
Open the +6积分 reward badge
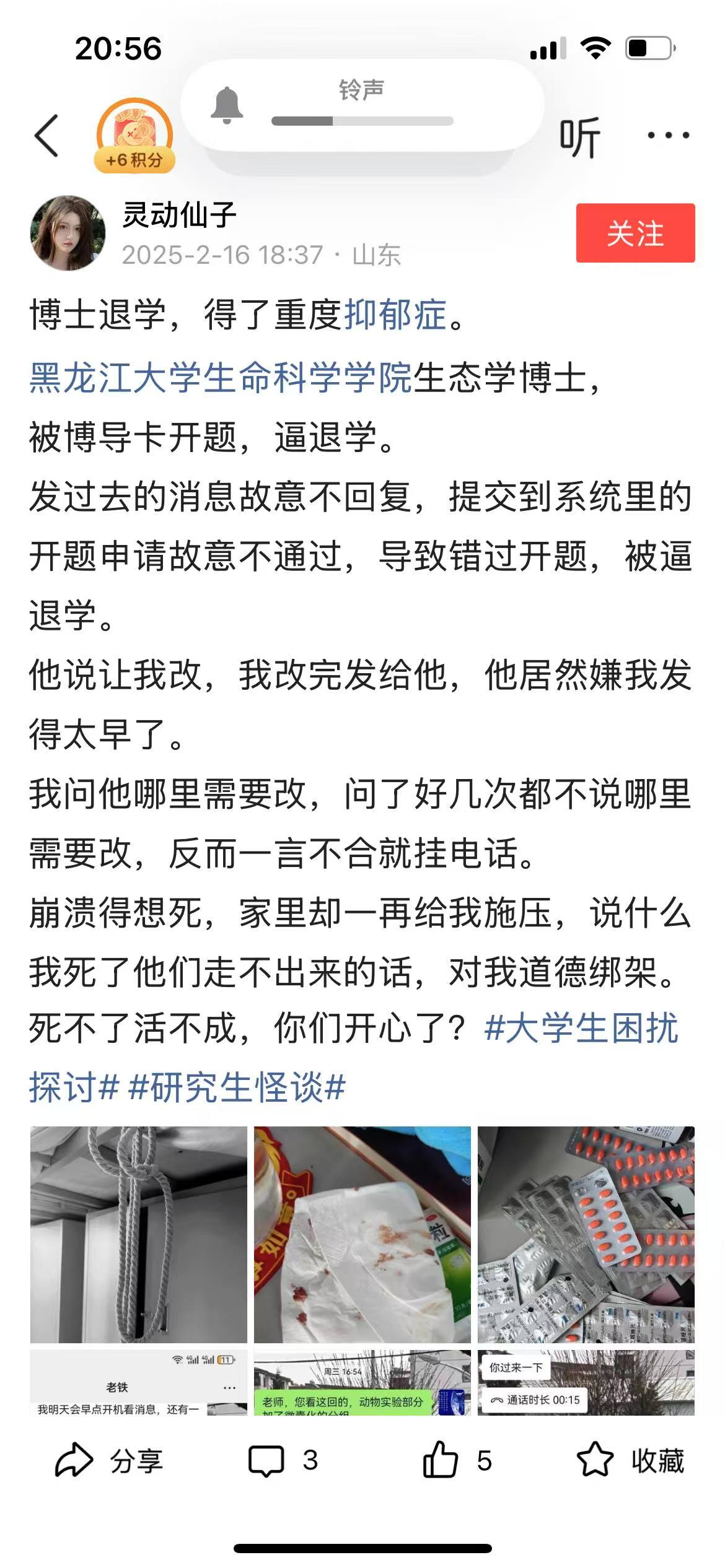tap(134, 135)
